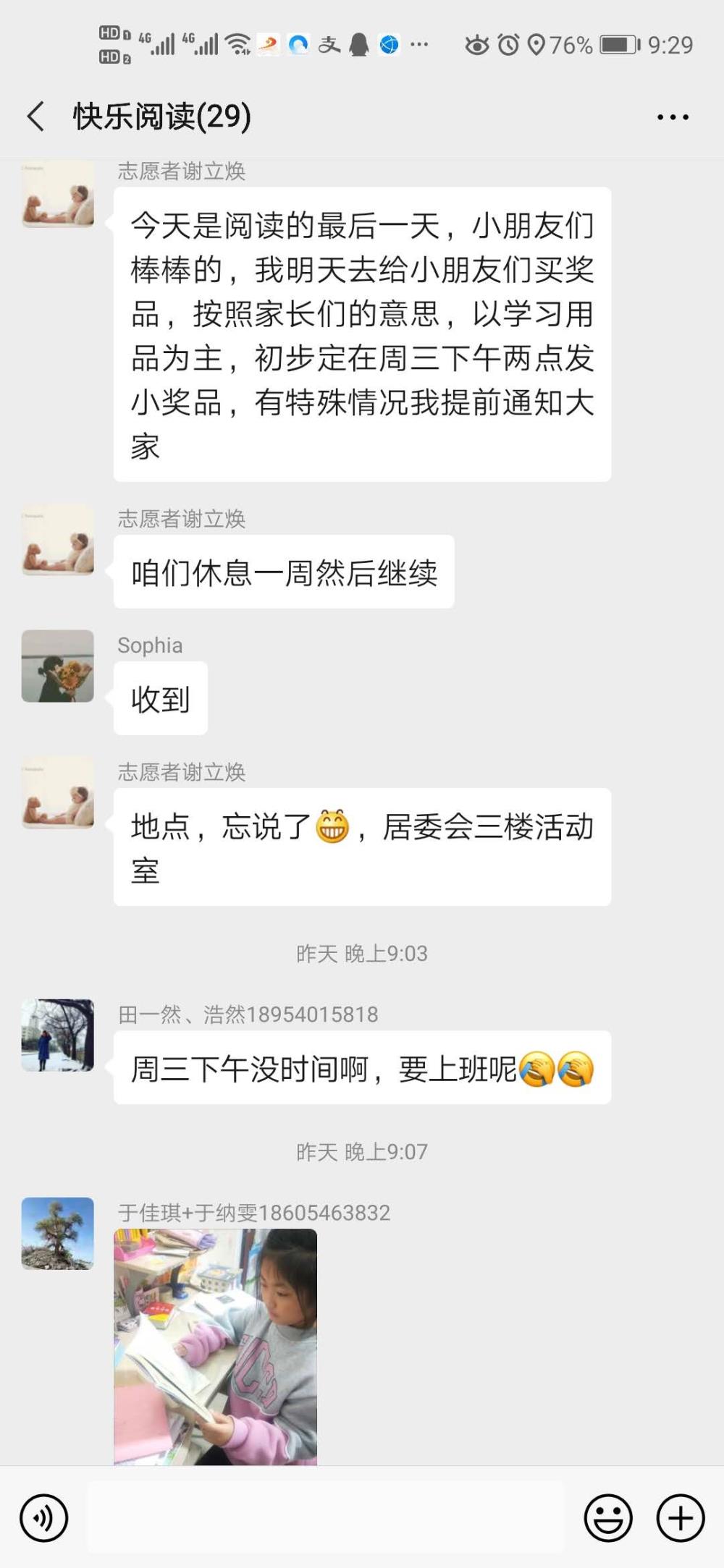Open 于佳琪+于纳雯's tree avatar

(58, 1233)
